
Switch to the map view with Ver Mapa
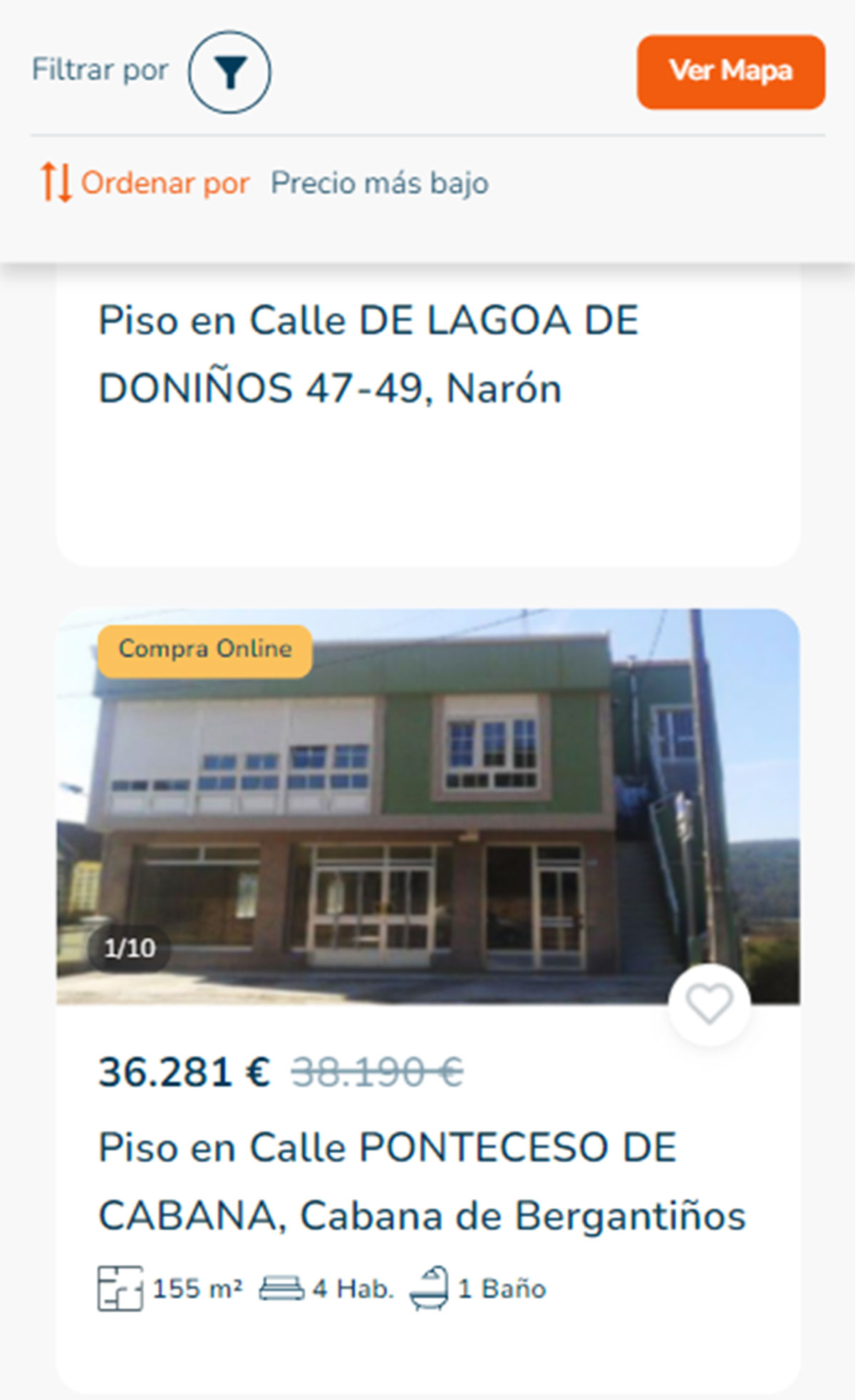731,70
